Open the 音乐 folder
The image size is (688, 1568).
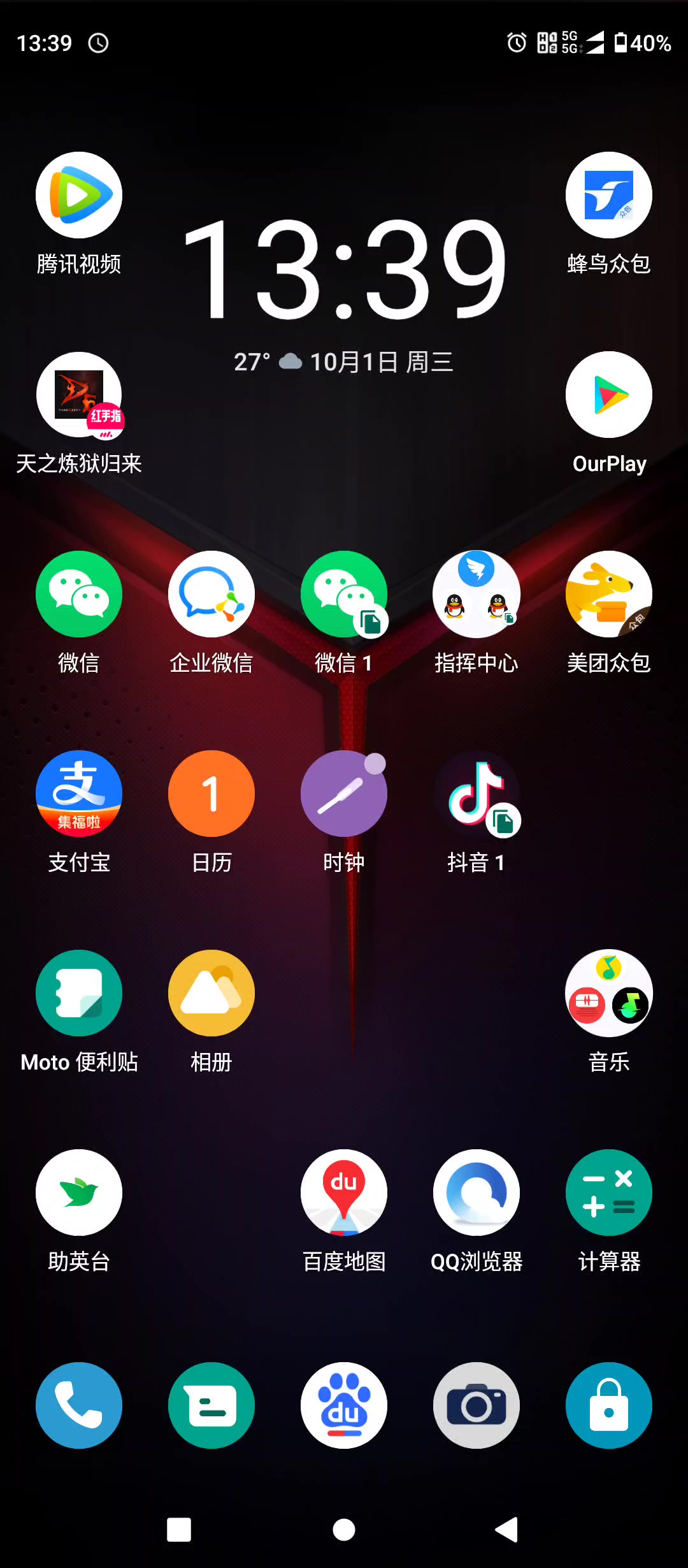(608, 993)
